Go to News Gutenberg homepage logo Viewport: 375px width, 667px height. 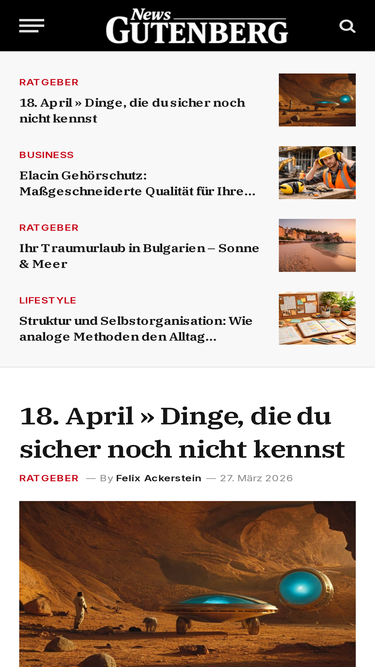coord(197,26)
